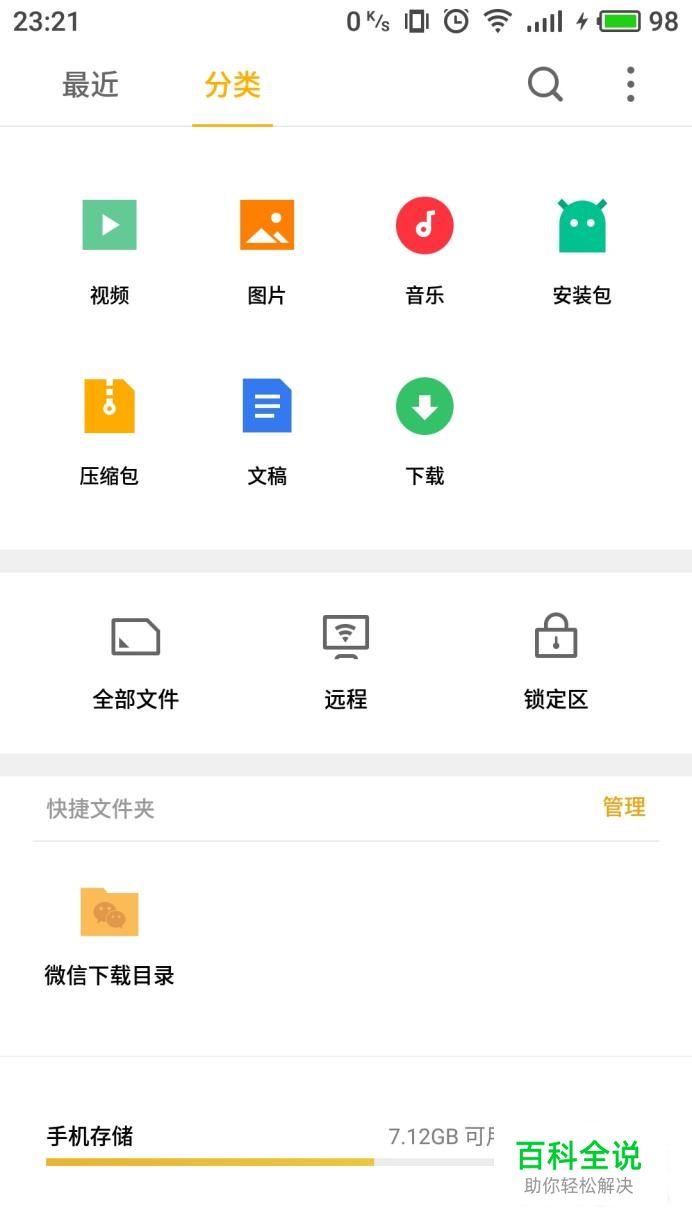Switch to the 最近 tab

coord(90,86)
